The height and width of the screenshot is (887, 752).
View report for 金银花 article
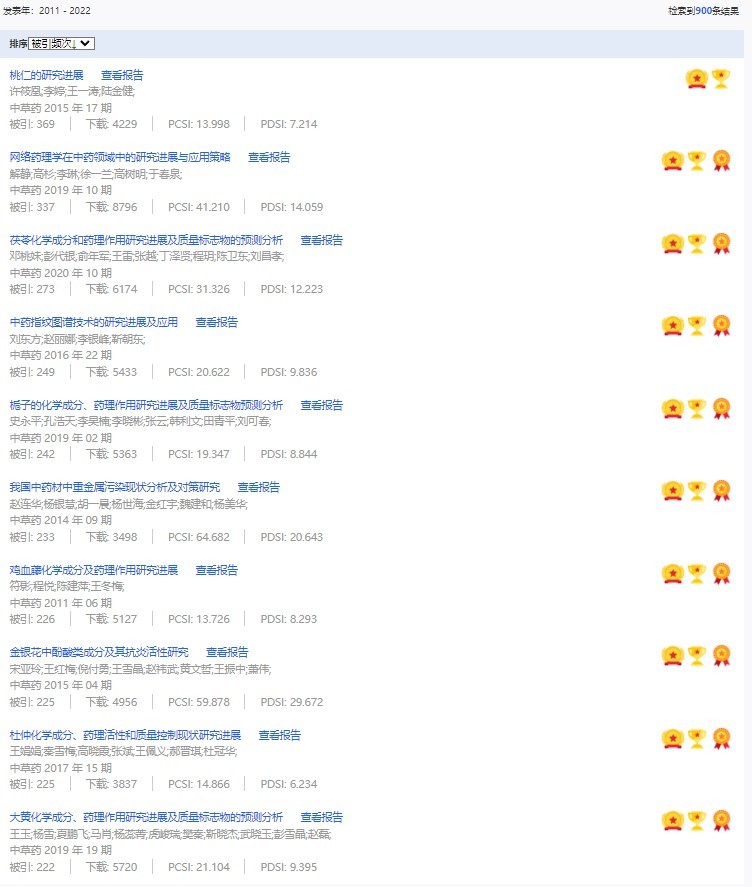[227, 652]
